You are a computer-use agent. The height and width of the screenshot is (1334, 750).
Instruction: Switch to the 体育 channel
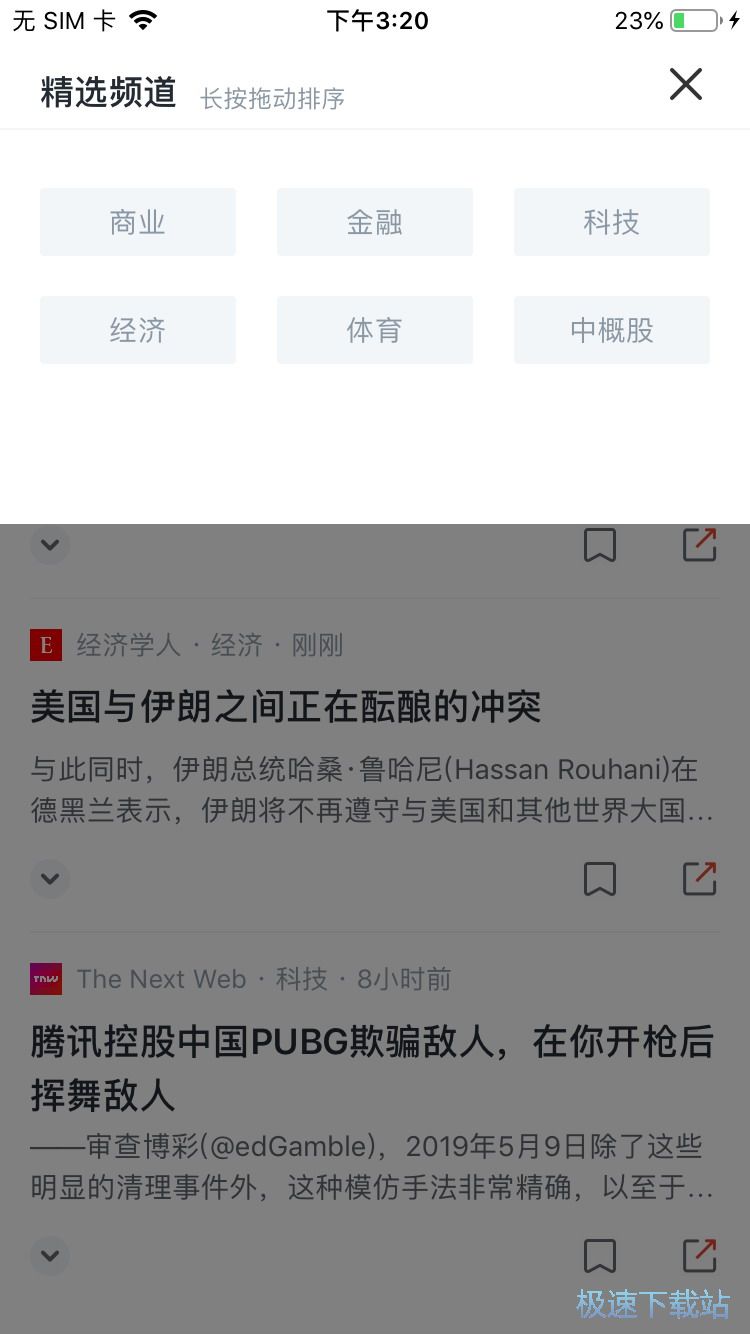point(375,330)
